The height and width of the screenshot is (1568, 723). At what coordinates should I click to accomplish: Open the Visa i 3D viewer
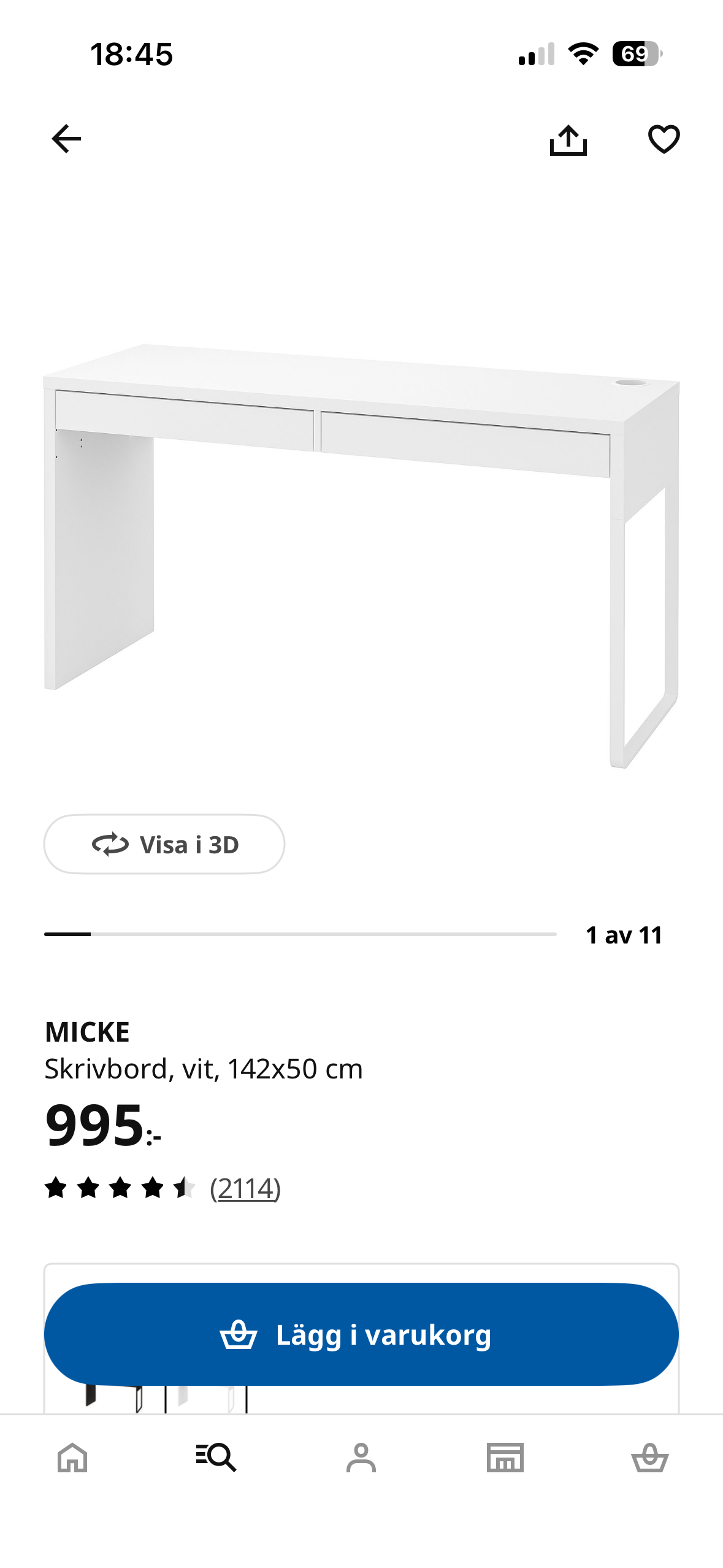click(x=164, y=844)
